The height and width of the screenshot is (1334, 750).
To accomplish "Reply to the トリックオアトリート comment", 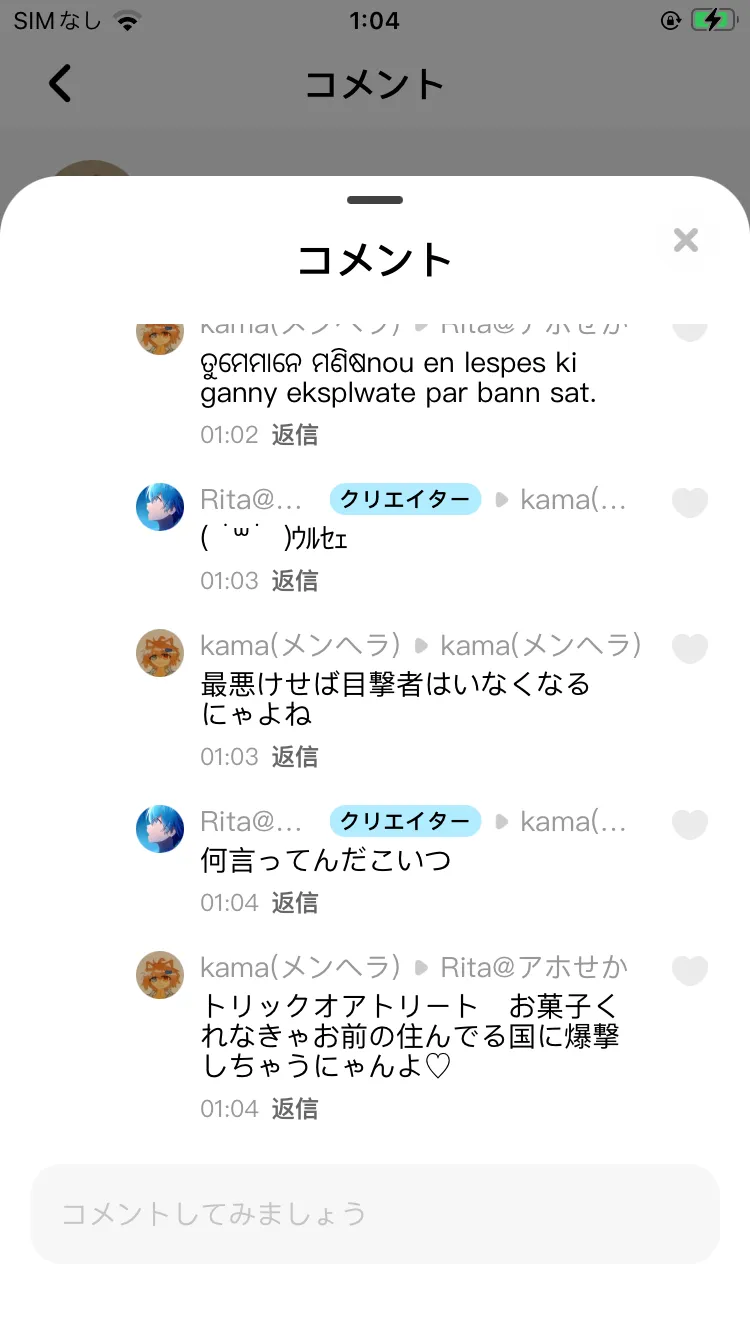I will [295, 1108].
